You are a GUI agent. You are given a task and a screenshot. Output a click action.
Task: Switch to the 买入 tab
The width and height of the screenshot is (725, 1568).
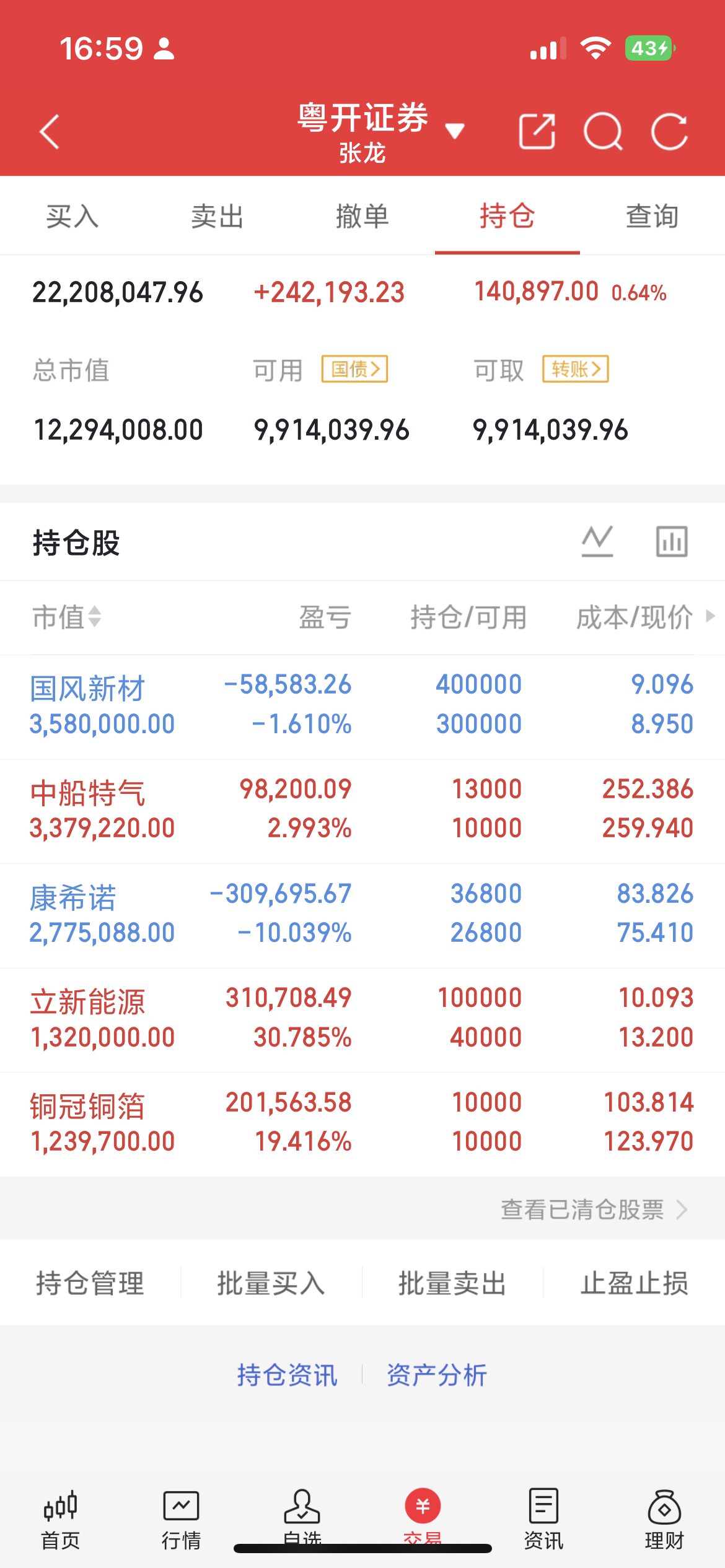pos(72,217)
